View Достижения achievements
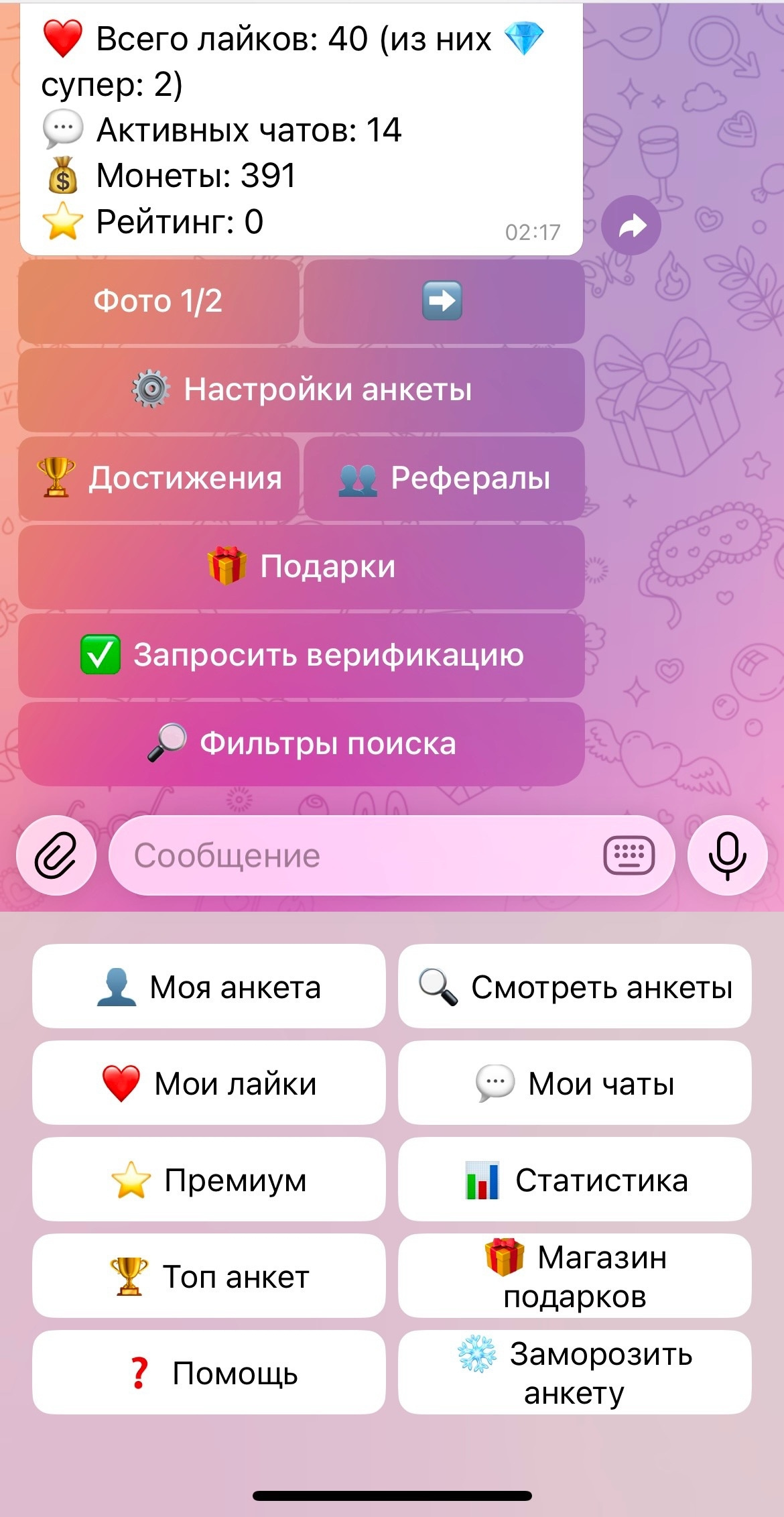 coord(159,478)
